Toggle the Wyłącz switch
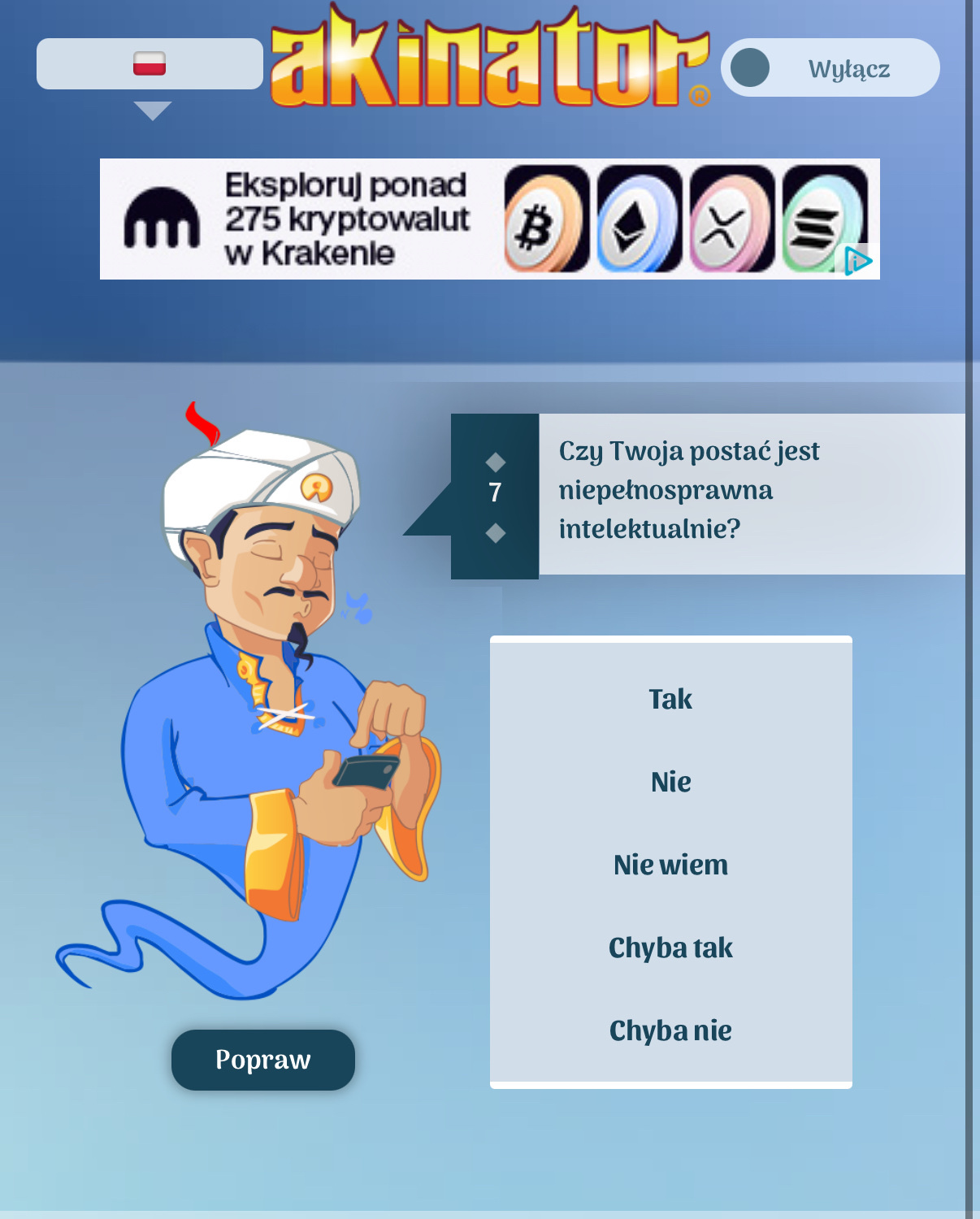This screenshot has height=1219, width=980. [830, 68]
